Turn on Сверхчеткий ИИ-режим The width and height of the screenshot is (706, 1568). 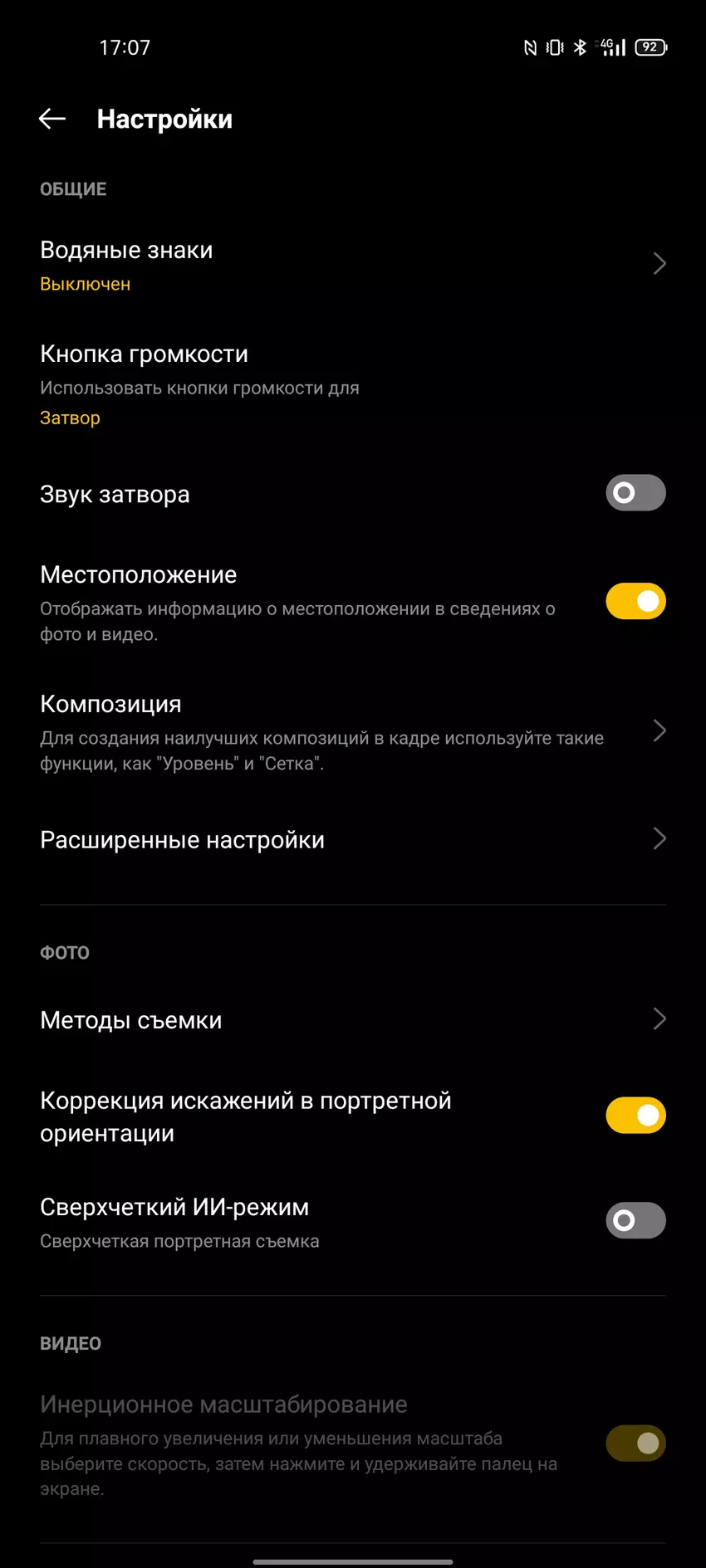click(635, 1220)
